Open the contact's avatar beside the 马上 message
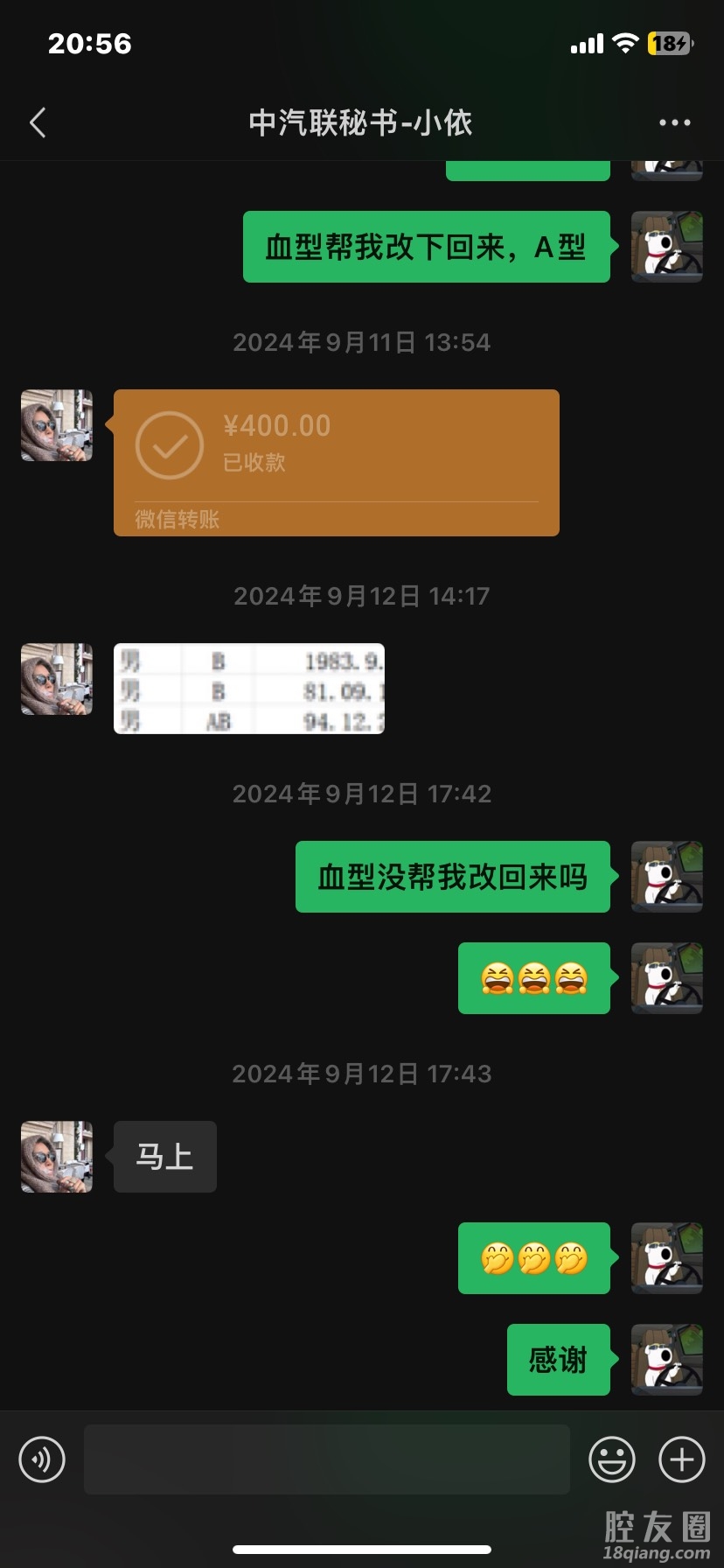Image resolution: width=724 pixels, height=1568 pixels. (x=57, y=1157)
